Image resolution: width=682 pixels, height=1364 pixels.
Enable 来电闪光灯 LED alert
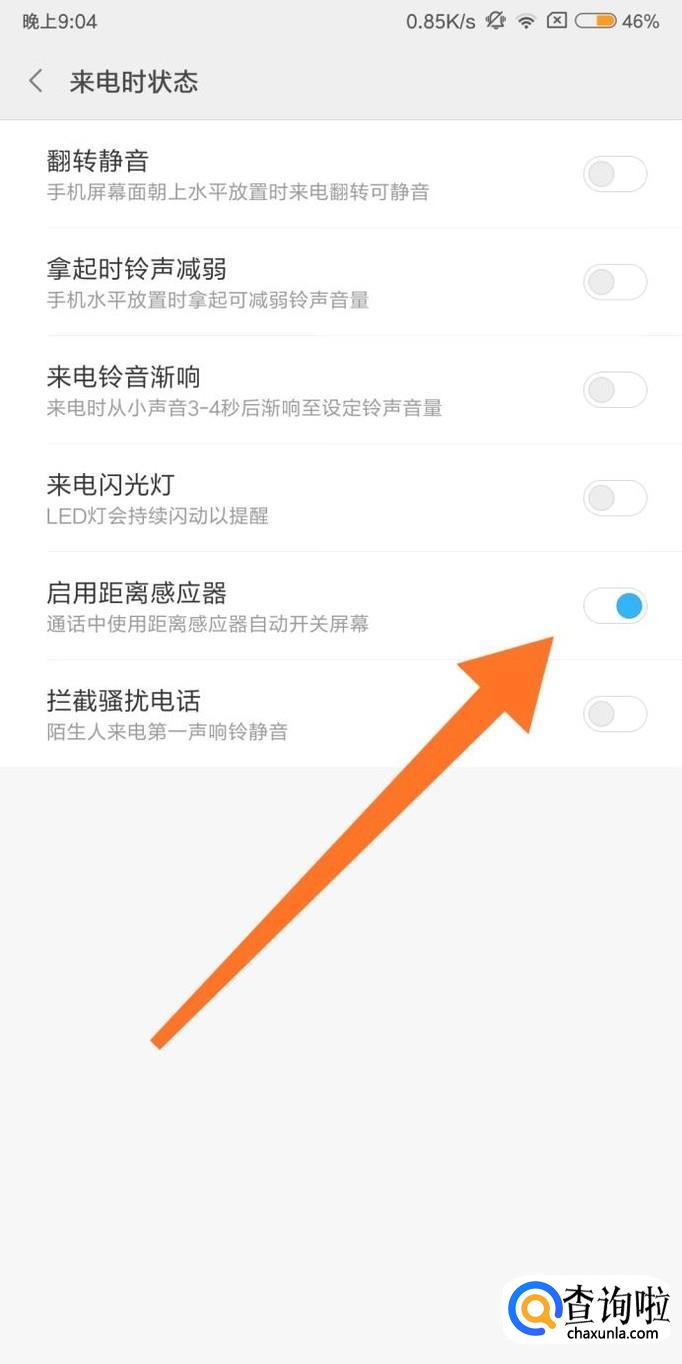615,498
